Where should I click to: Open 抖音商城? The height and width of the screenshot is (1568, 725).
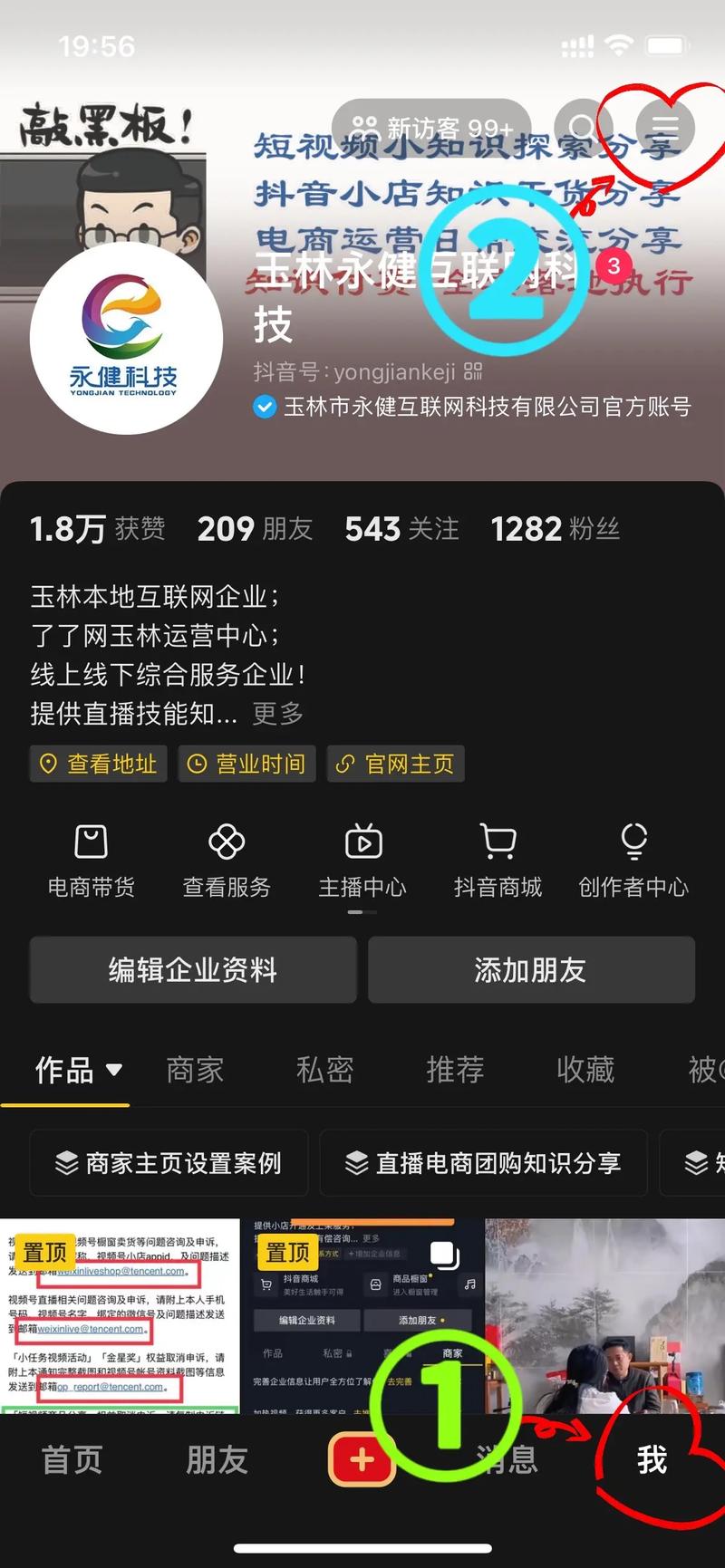coord(498,861)
